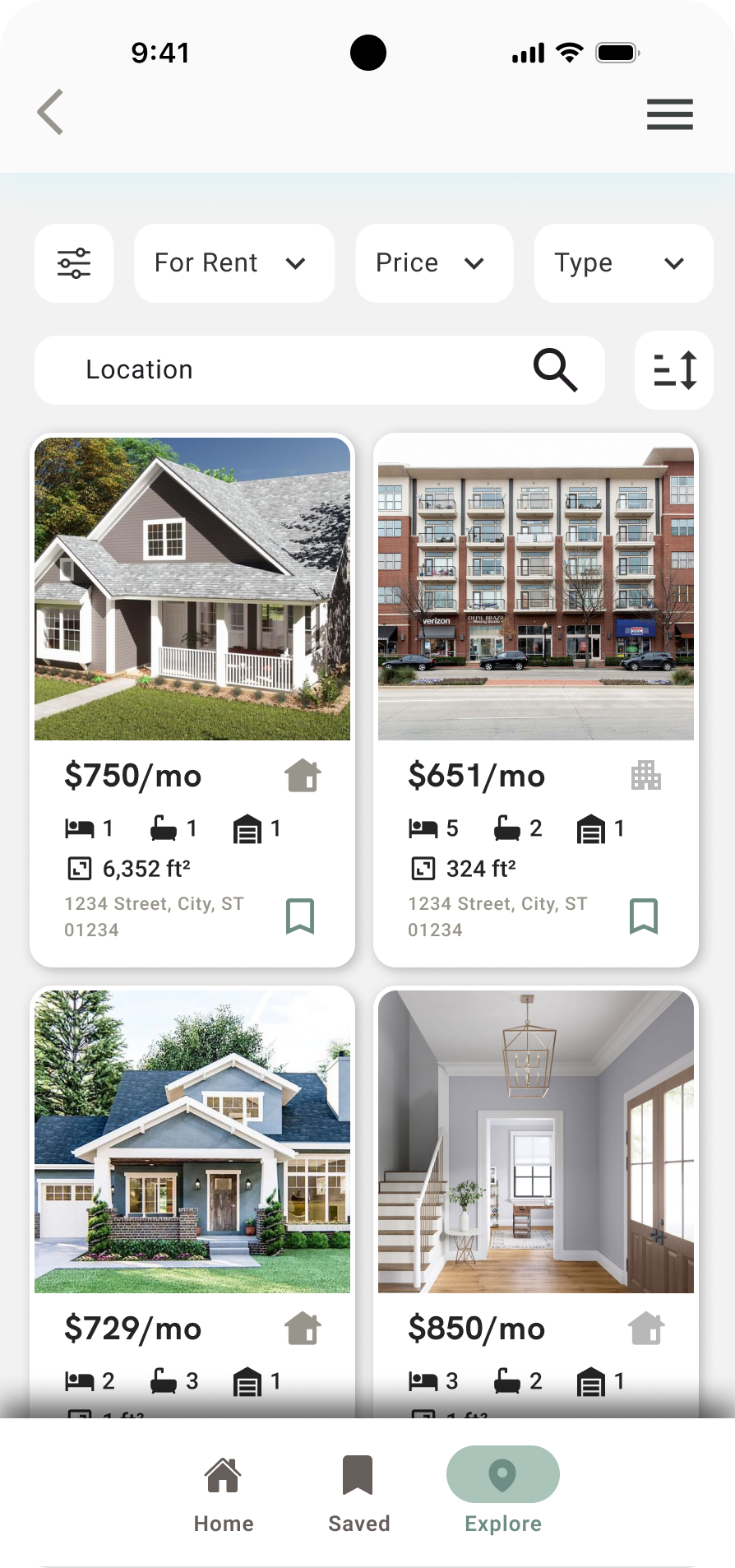Viewport: 735px width, 1568px height.
Task: Open the filter settings sliders button
Action: [74, 263]
